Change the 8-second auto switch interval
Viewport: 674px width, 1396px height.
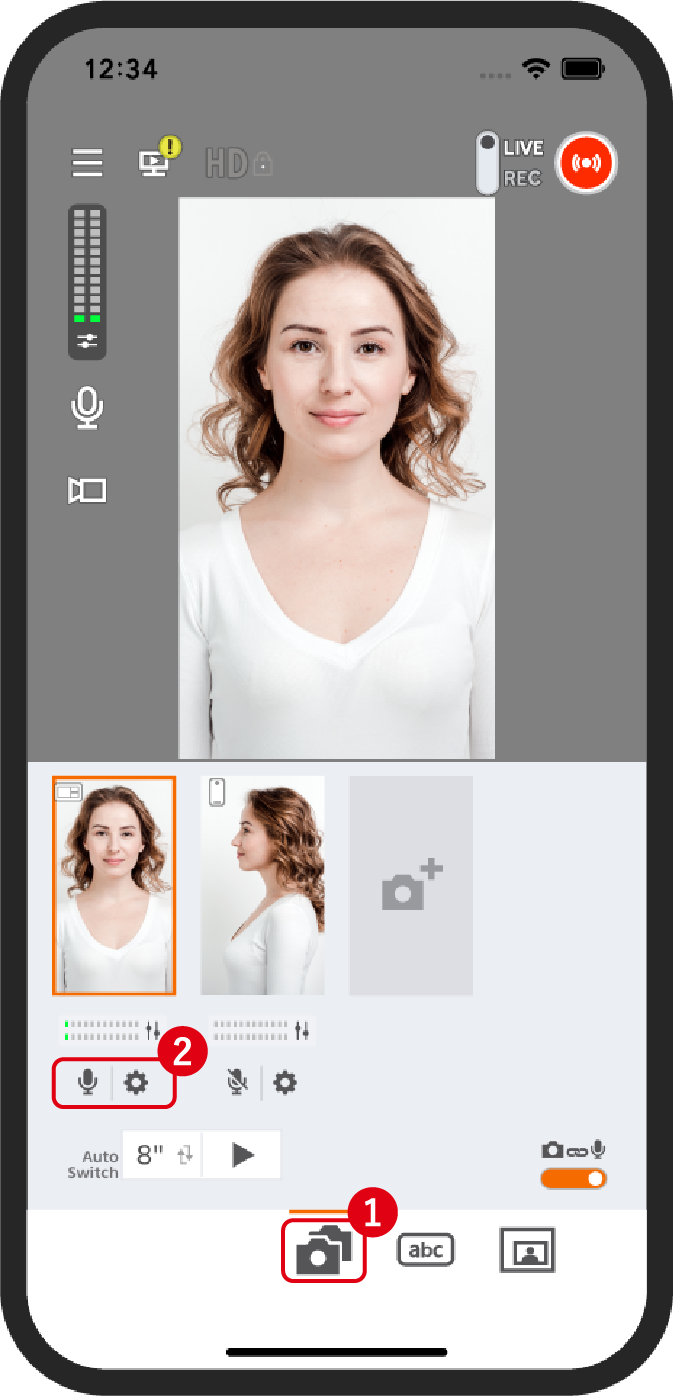tap(162, 1155)
